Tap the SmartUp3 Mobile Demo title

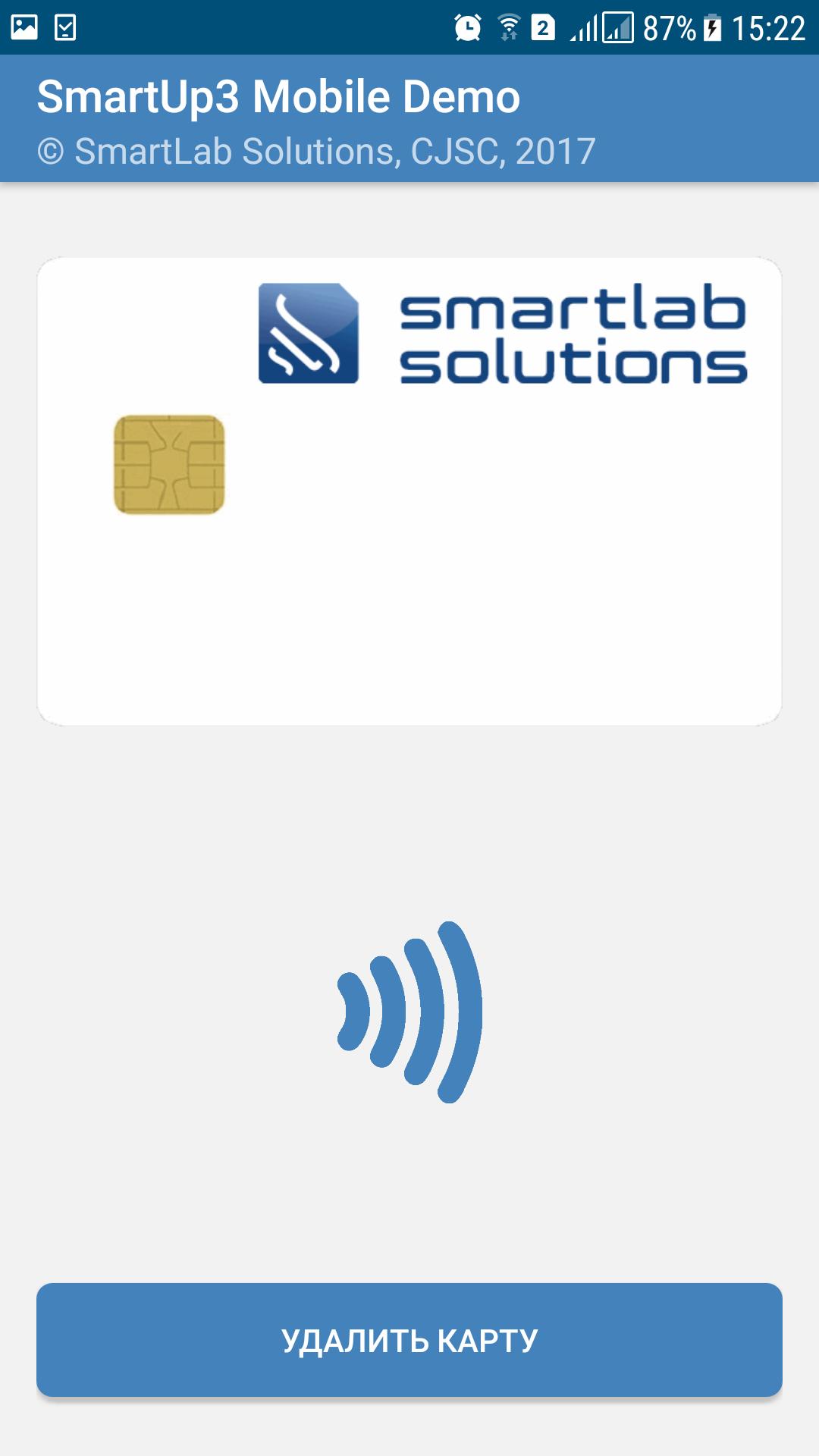click(x=278, y=96)
